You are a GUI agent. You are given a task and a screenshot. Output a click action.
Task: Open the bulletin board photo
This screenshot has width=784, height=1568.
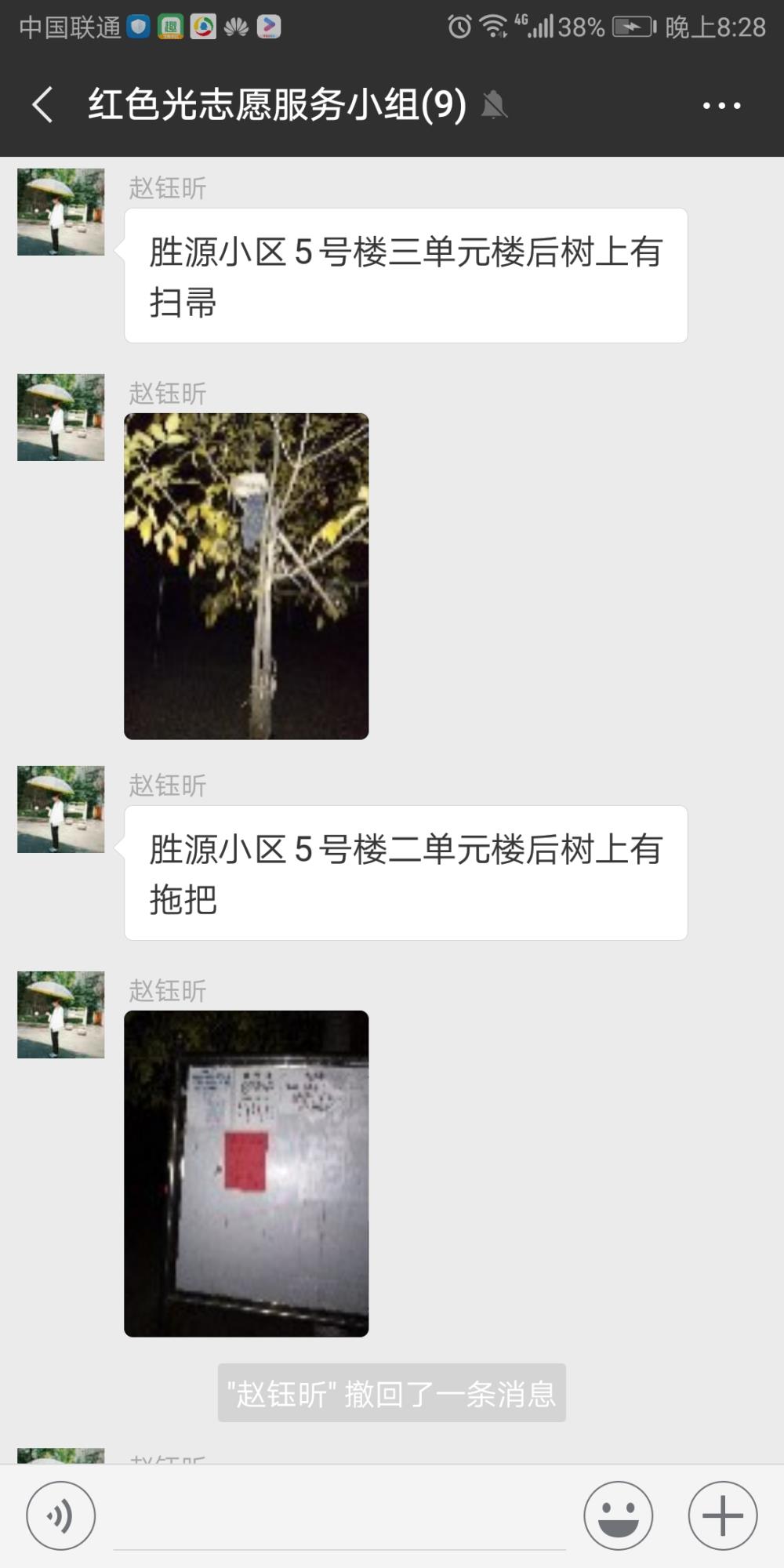246,1174
